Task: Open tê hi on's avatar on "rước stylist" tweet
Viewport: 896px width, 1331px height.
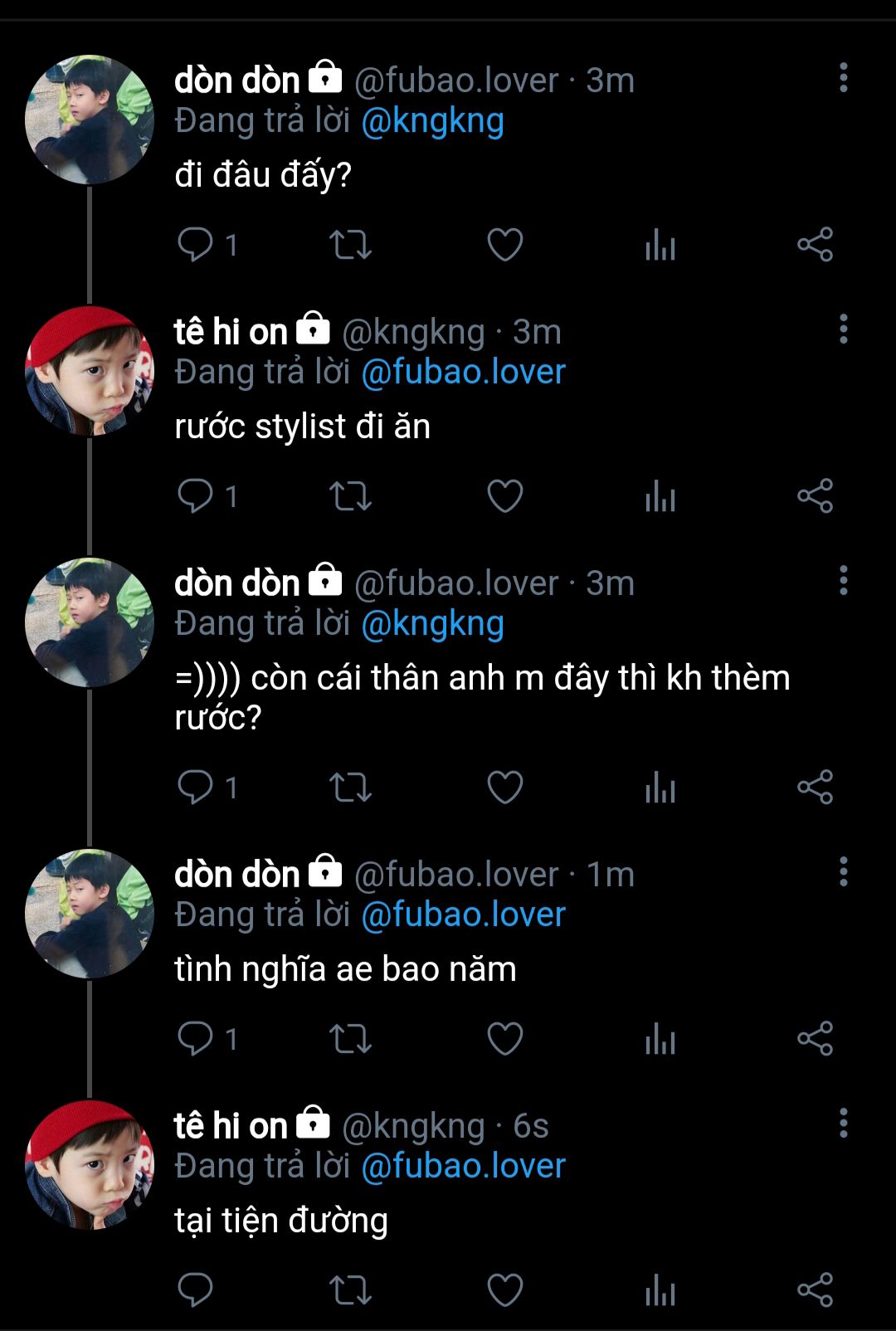Action: click(90, 371)
